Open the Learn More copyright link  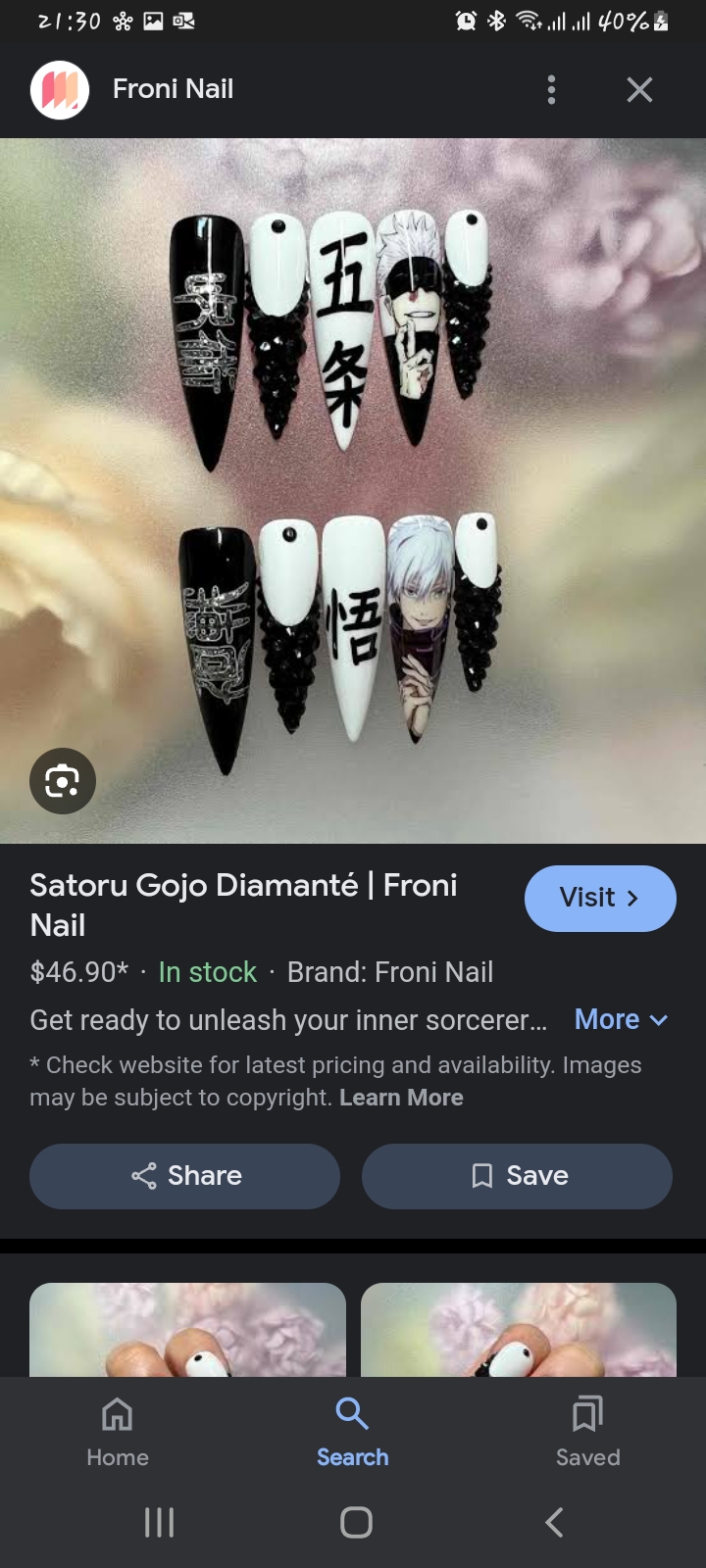click(x=401, y=1098)
